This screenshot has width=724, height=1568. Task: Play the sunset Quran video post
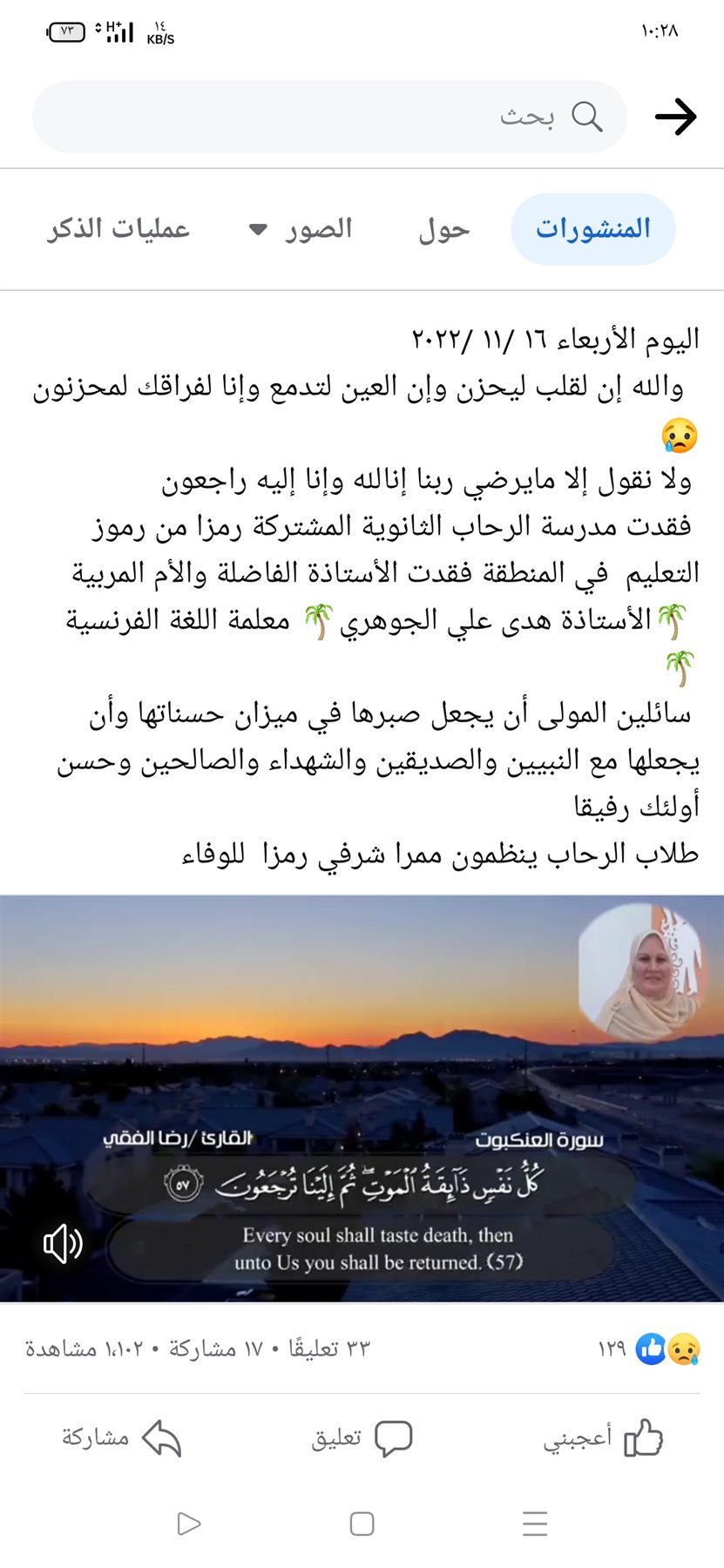click(362, 1045)
